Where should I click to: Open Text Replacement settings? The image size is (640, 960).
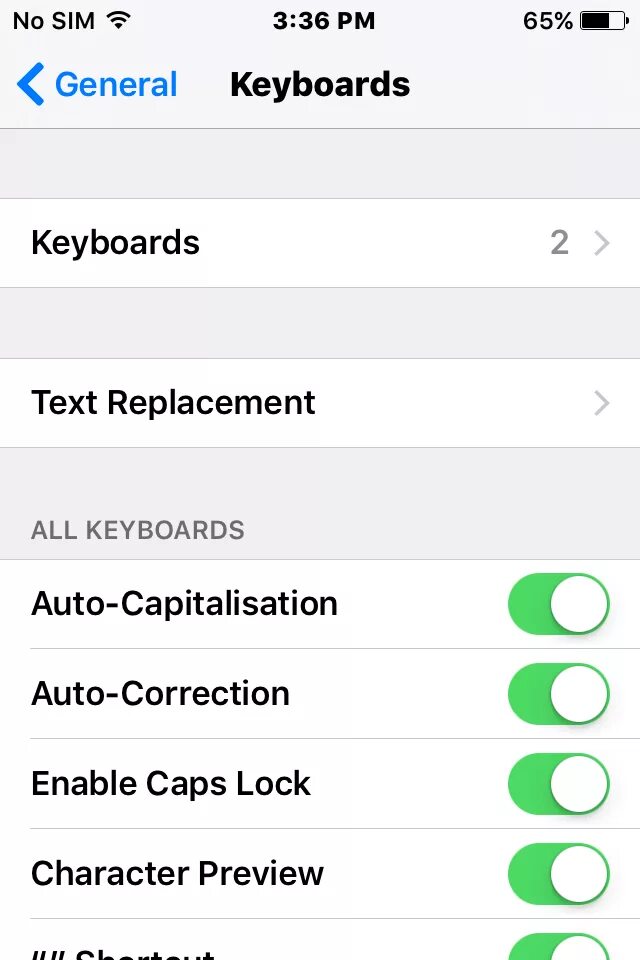tap(320, 403)
